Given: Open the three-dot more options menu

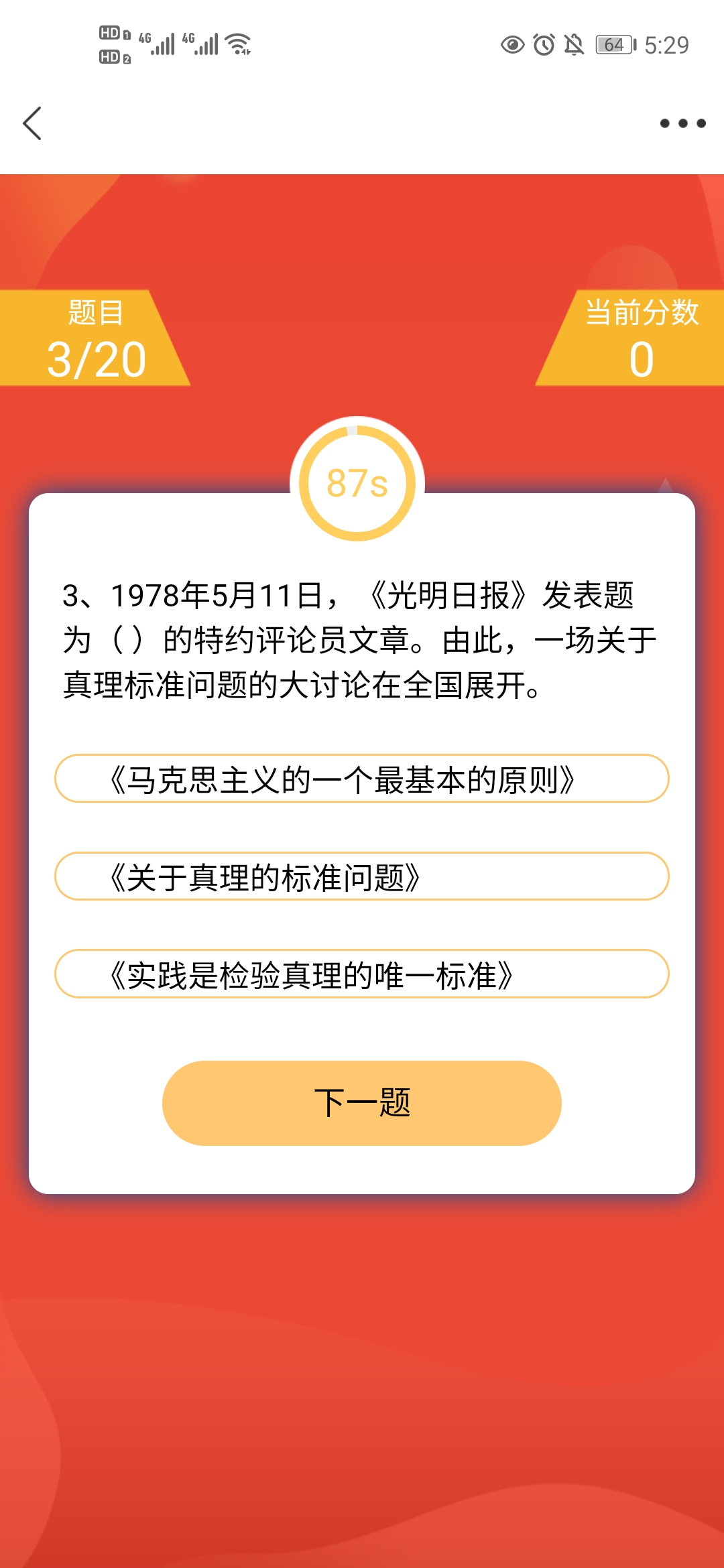Looking at the screenshot, I should 682,123.
